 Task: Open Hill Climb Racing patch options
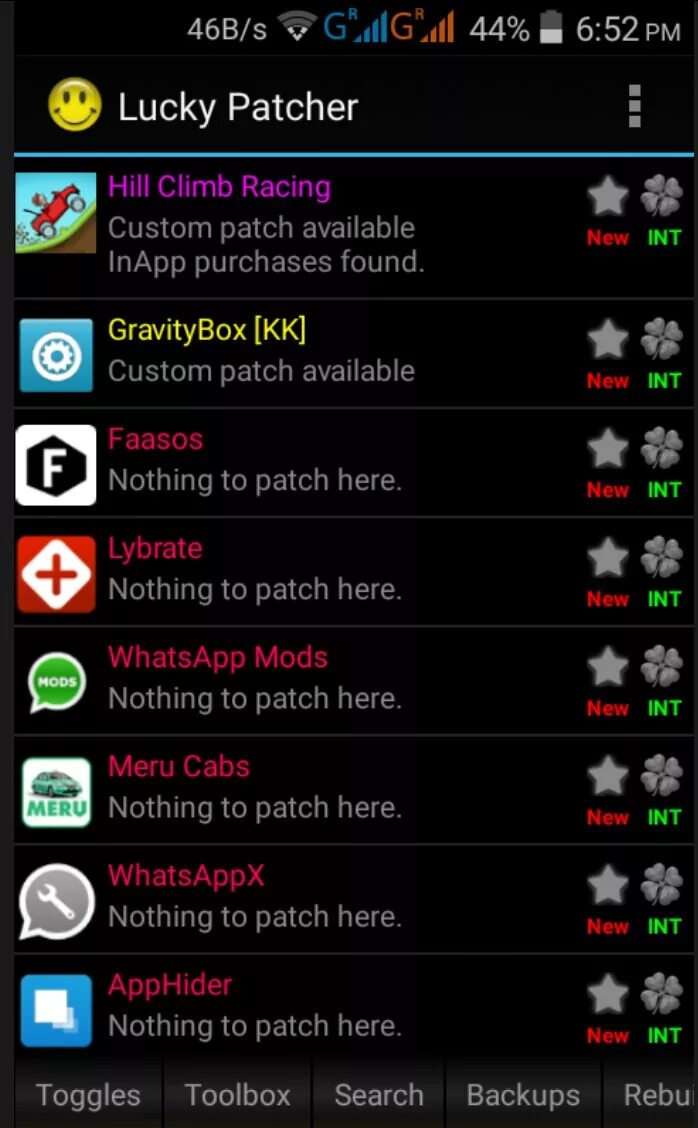tap(300, 225)
